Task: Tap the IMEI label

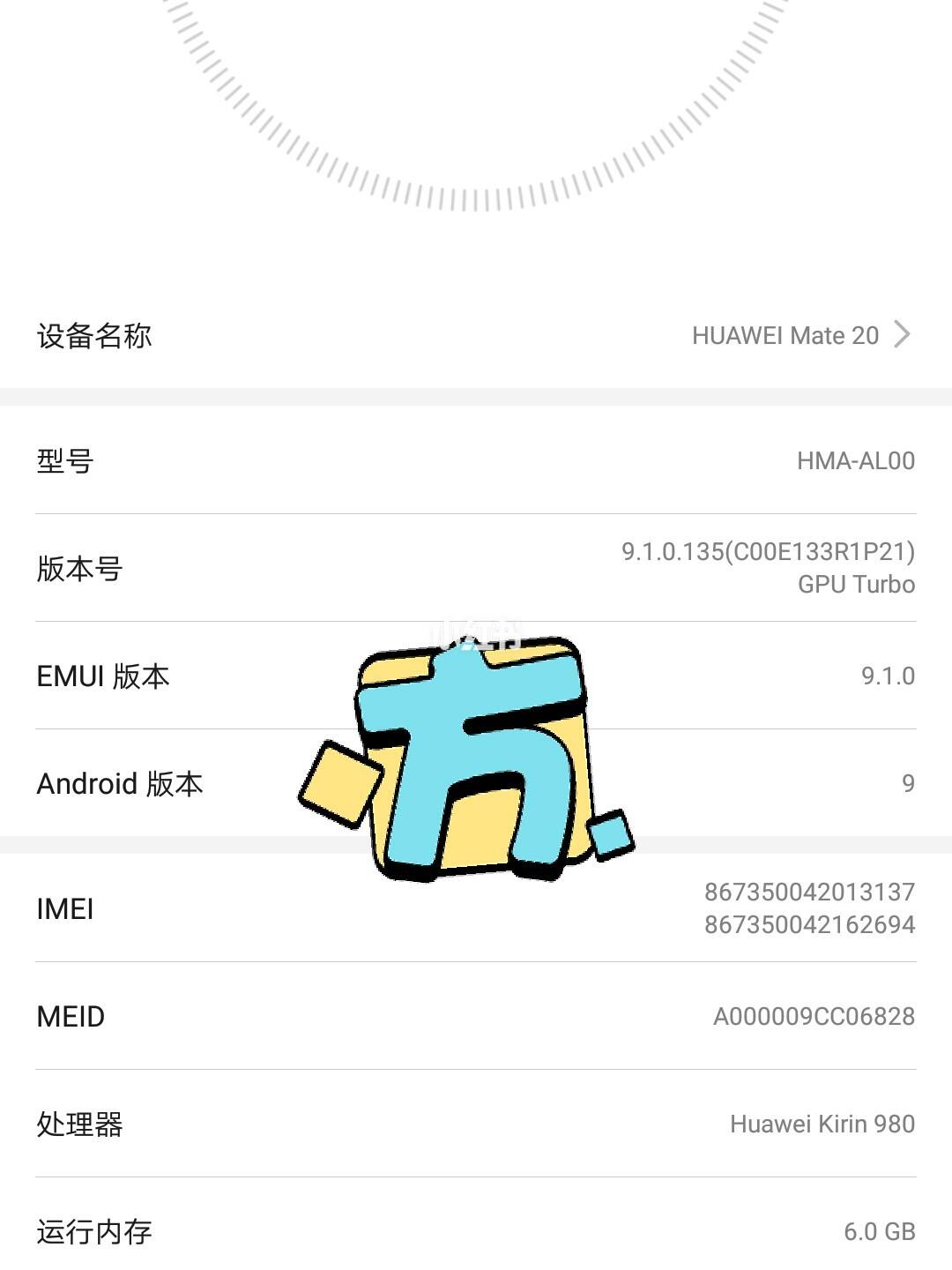Action: coord(64,909)
